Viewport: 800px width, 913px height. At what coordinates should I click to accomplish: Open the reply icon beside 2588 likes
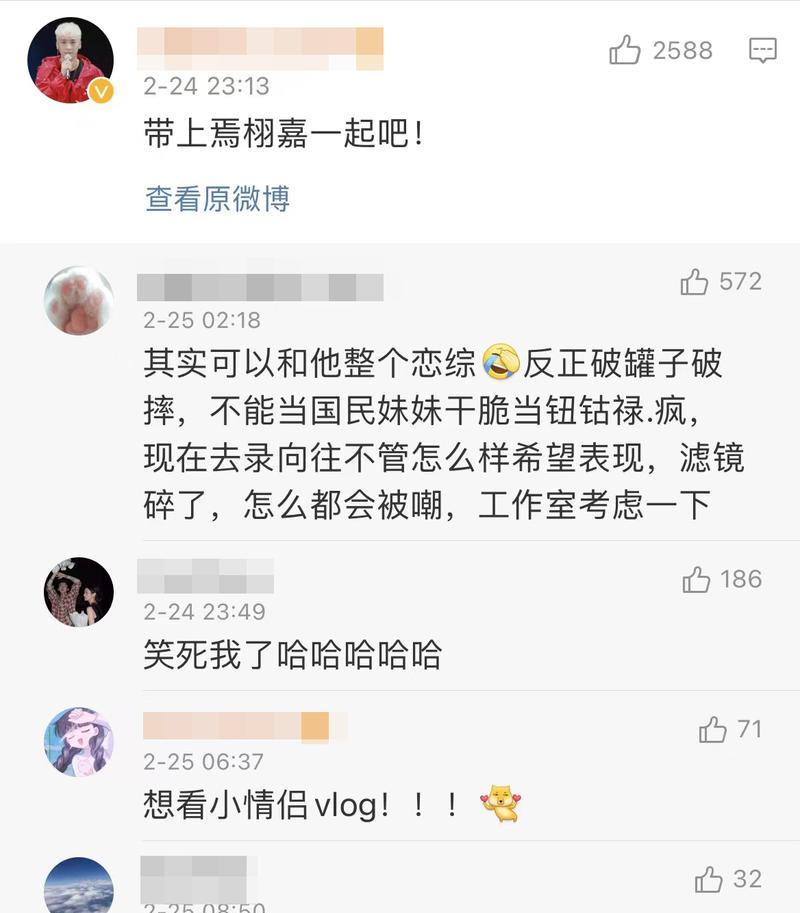click(x=763, y=49)
